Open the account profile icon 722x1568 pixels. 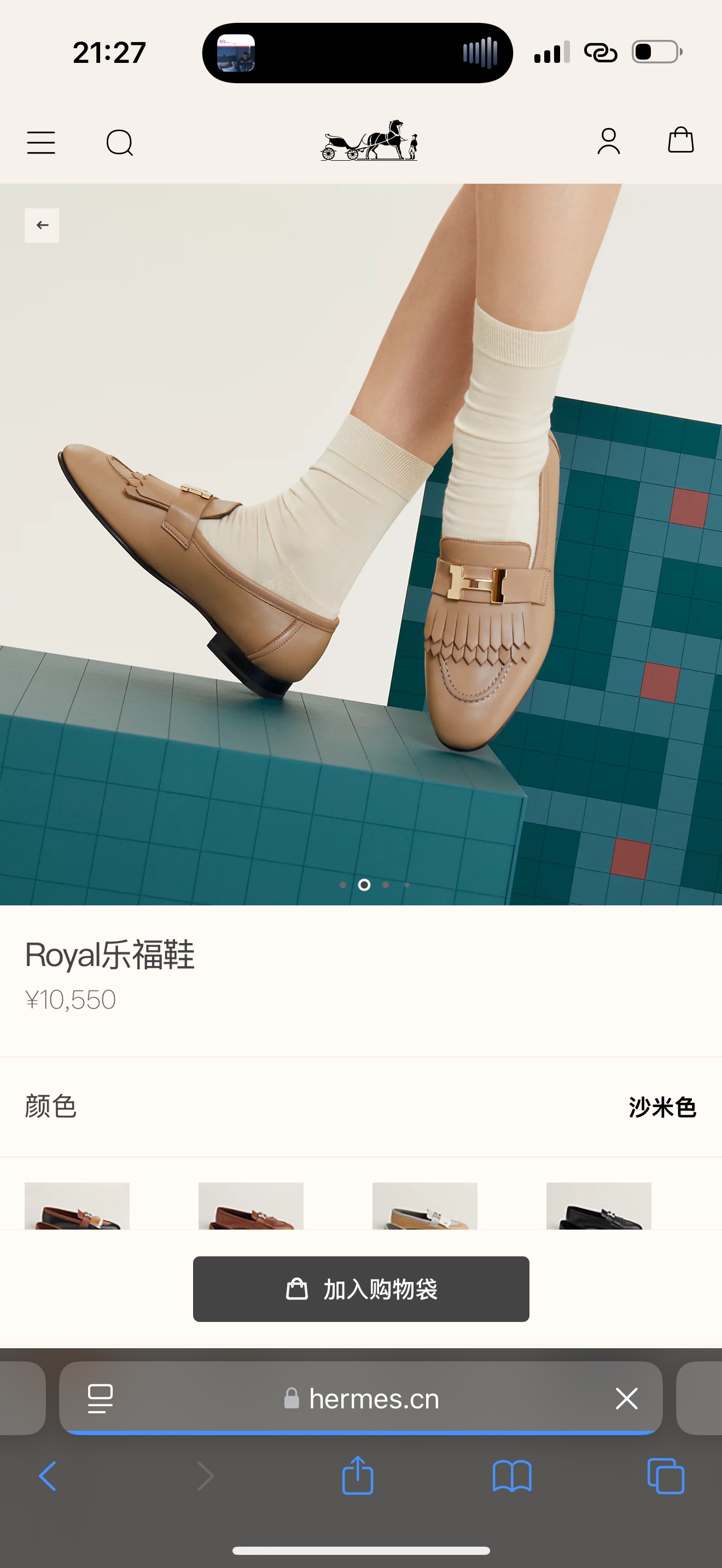click(608, 141)
